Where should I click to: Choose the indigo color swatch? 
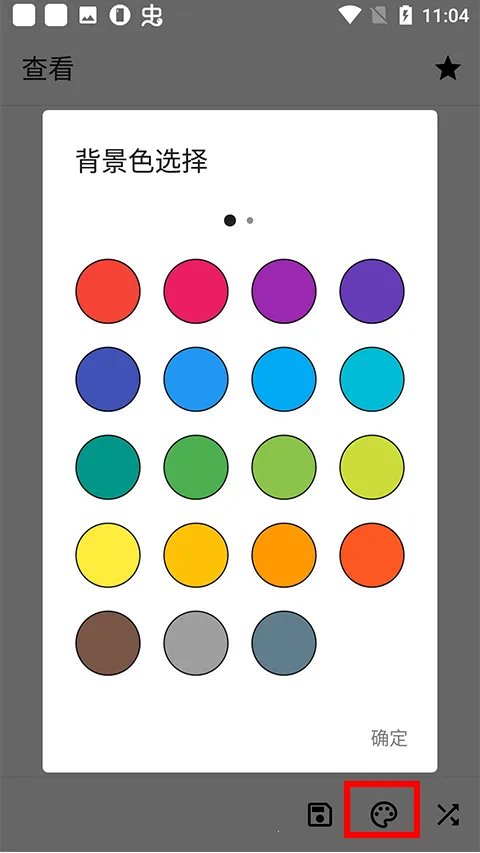pyautogui.click(x=108, y=379)
